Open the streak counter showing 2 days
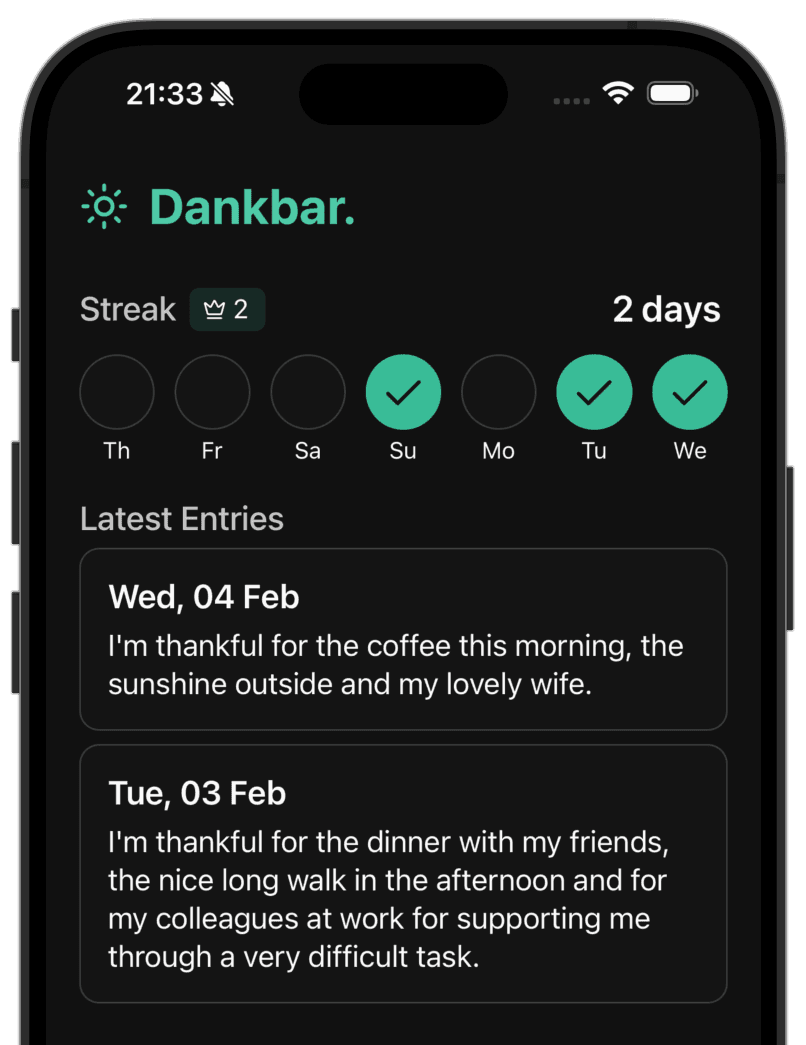The height and width of the screenshot is (1045, 806). point(666,310)
